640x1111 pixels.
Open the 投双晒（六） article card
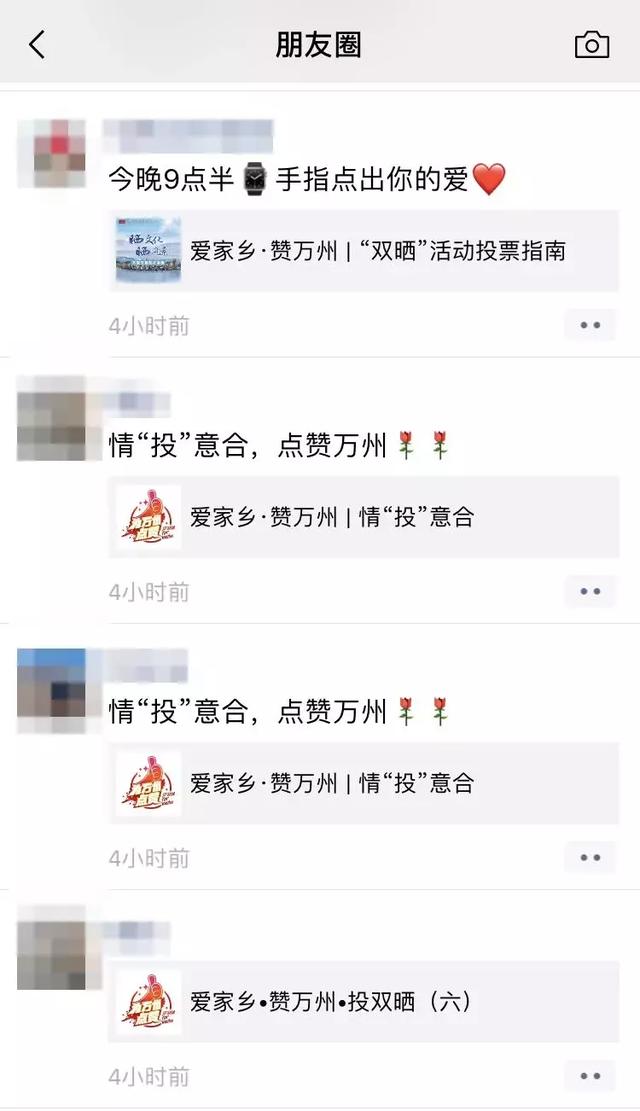(x=364, y=1002)
